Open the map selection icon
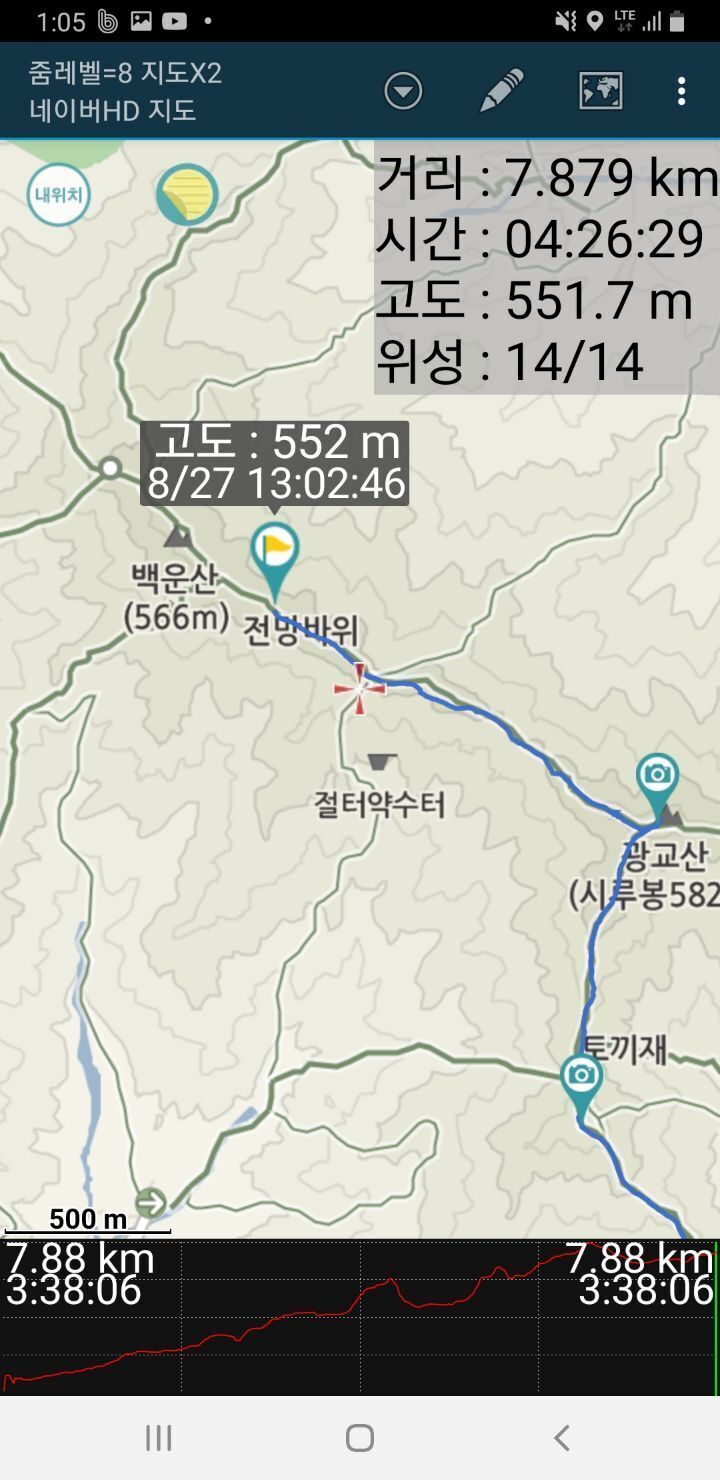 (x=601, y=91)
